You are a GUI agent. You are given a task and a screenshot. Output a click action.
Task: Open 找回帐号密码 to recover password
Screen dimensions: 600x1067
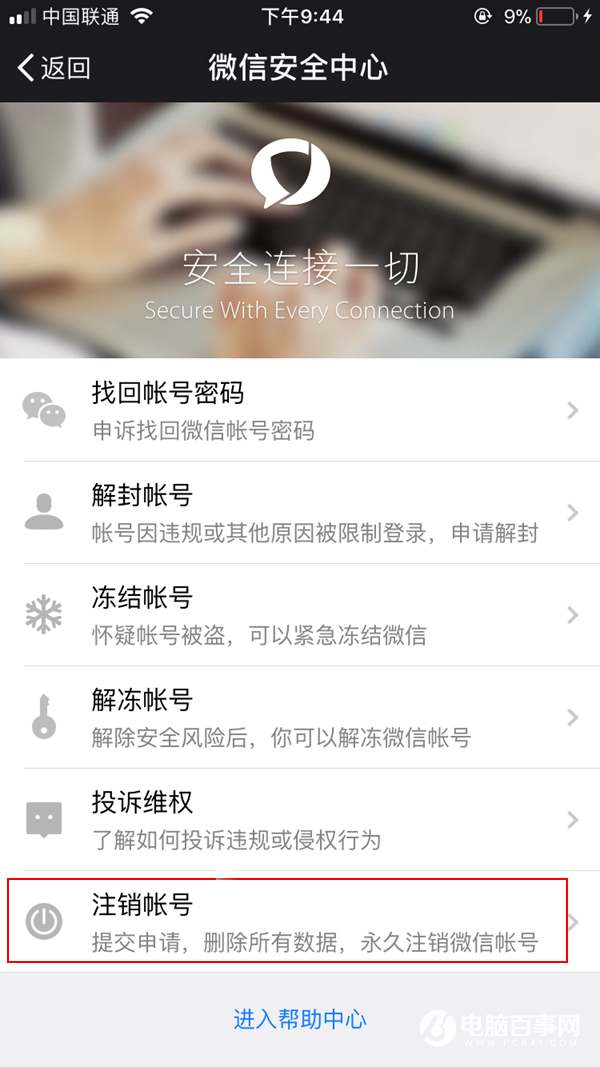(x=300, y=410)
